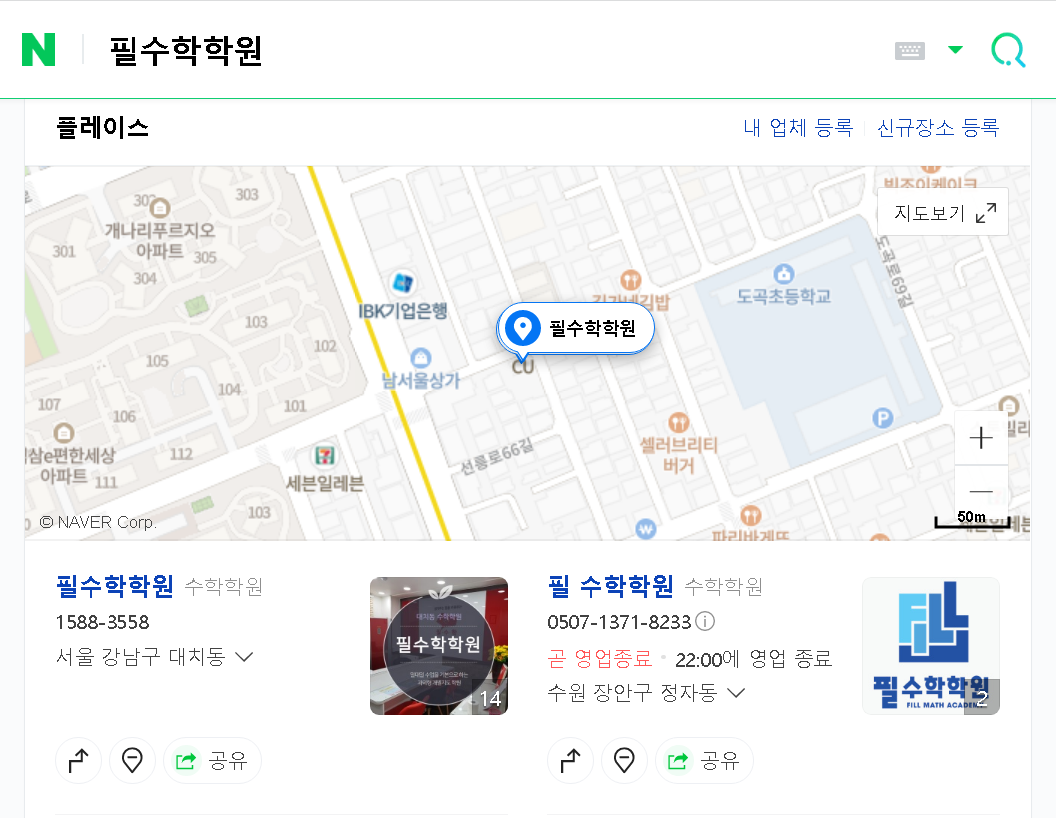This screenshot has width=1056, height=818.
Task: Tap the Naver N logo button
Action: 39,50
